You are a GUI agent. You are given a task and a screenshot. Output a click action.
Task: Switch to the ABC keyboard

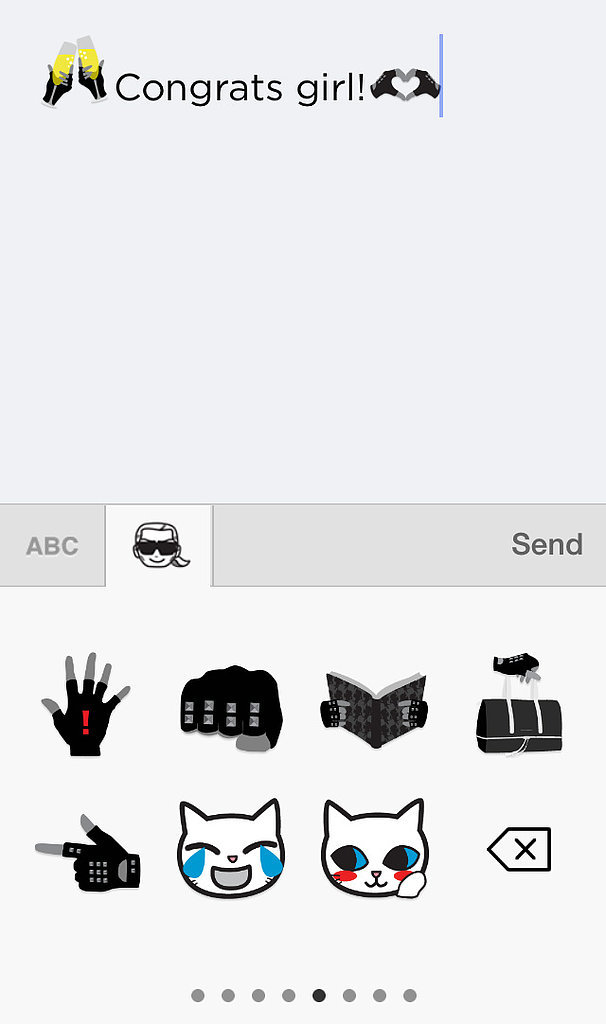click(x=52, y=546)
